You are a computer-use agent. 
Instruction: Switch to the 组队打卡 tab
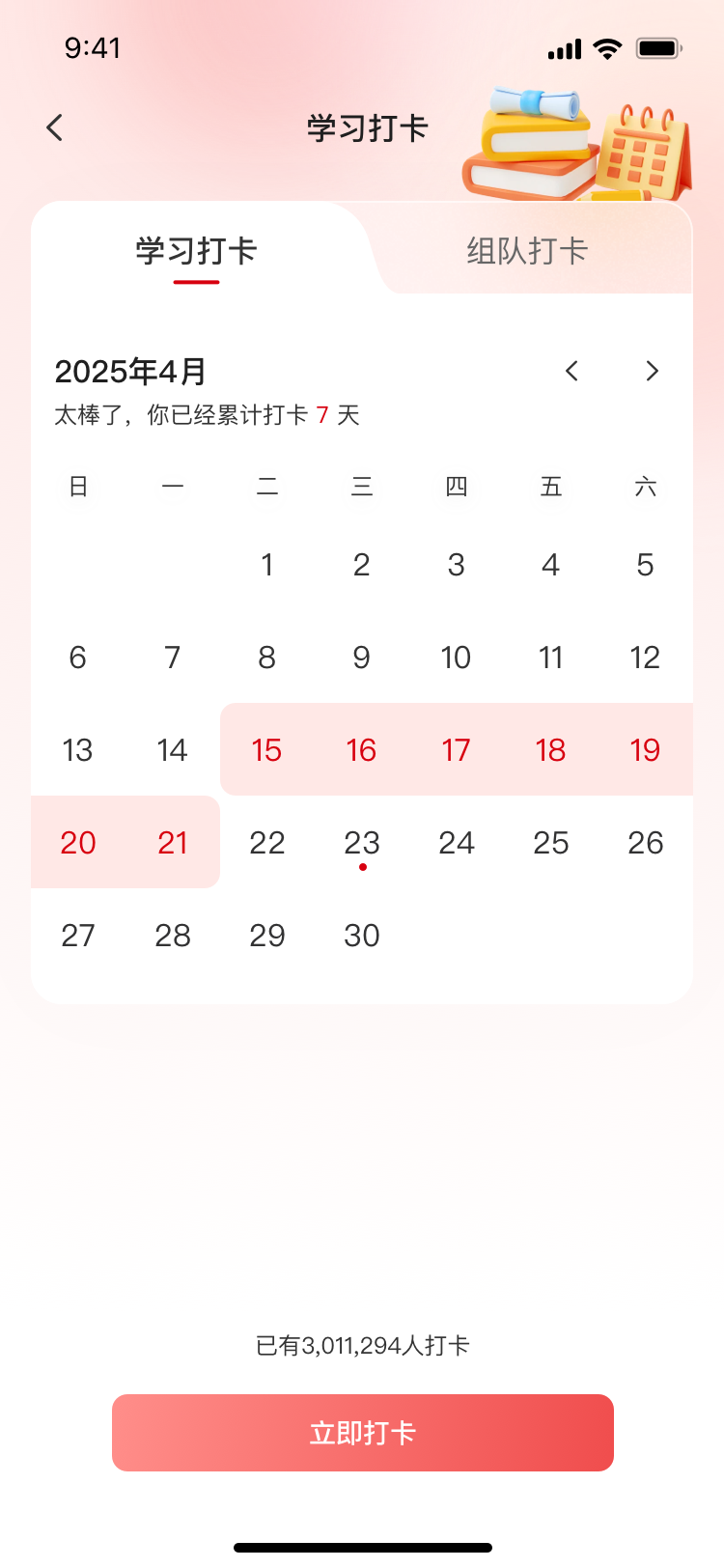click(x=527, y=251)
